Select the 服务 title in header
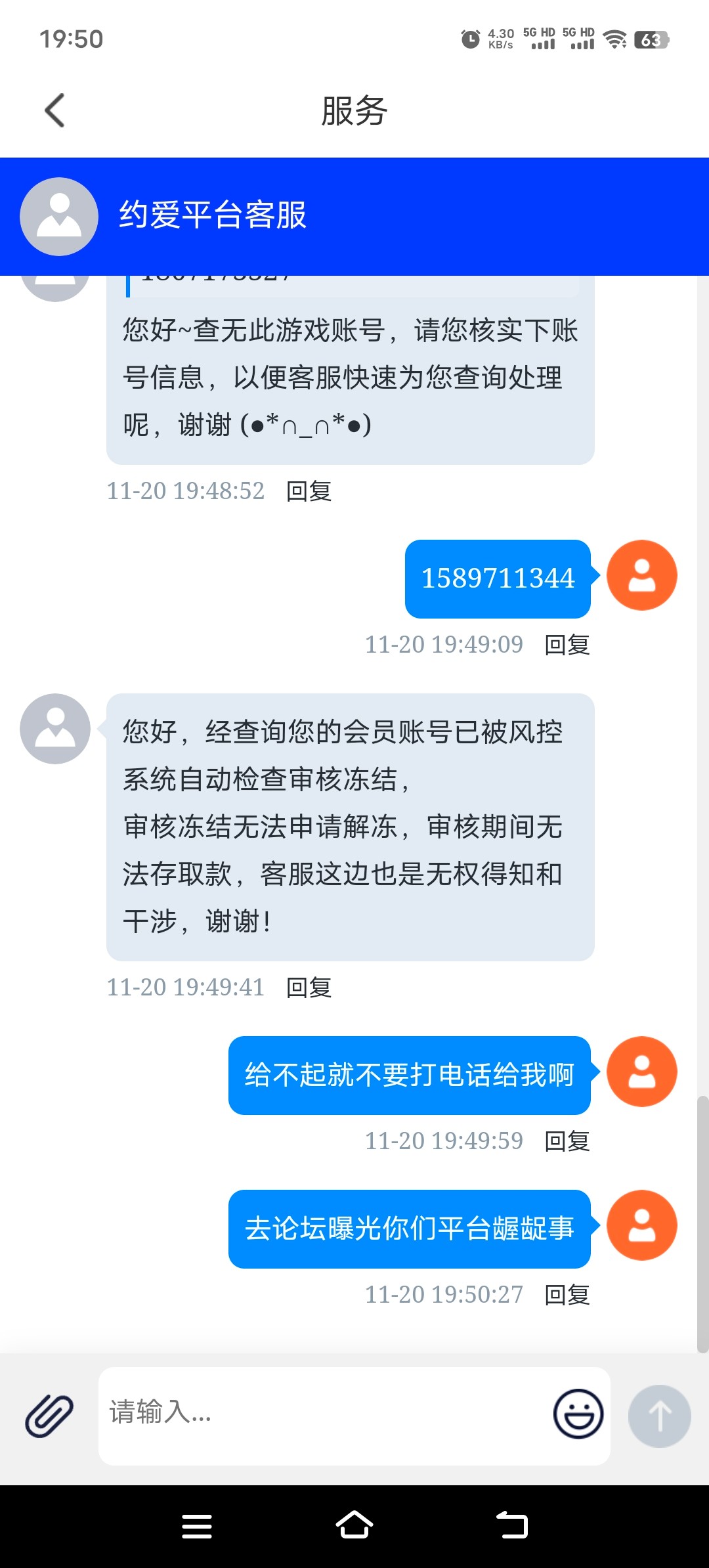The height and width of the screenshot is (1568, 709). (354, 110)
